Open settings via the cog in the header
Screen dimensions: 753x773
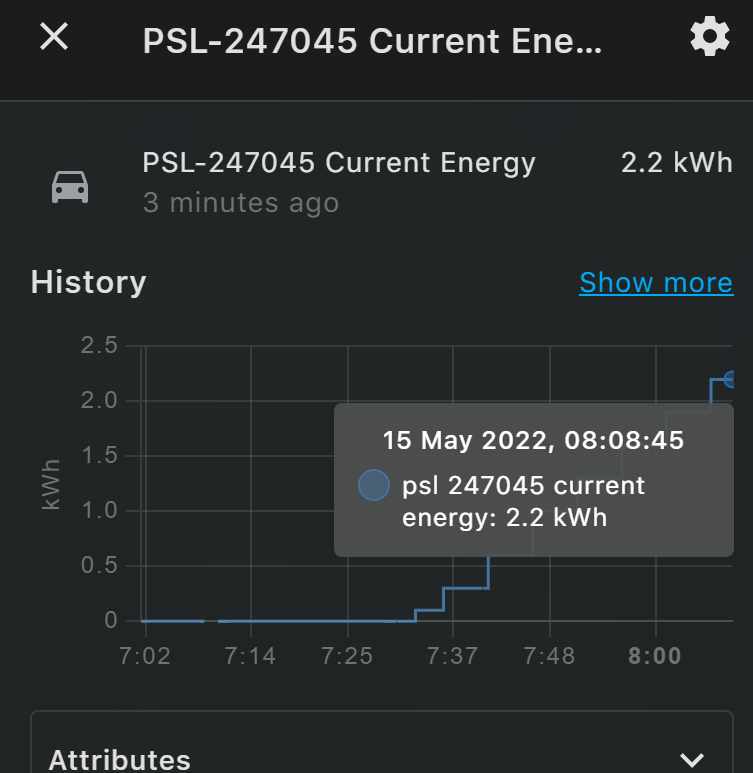[710, 37]
